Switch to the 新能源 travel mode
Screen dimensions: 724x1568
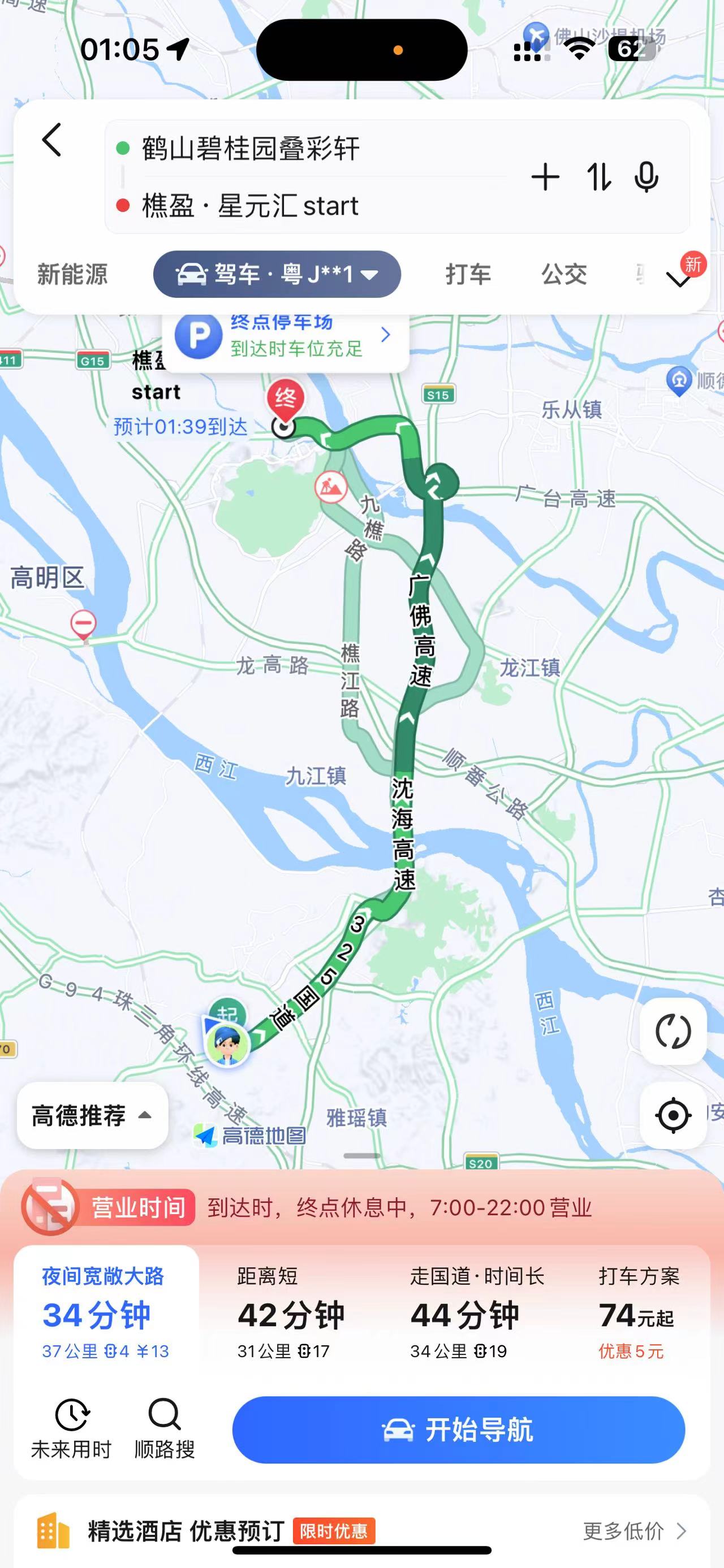point(72,274)
